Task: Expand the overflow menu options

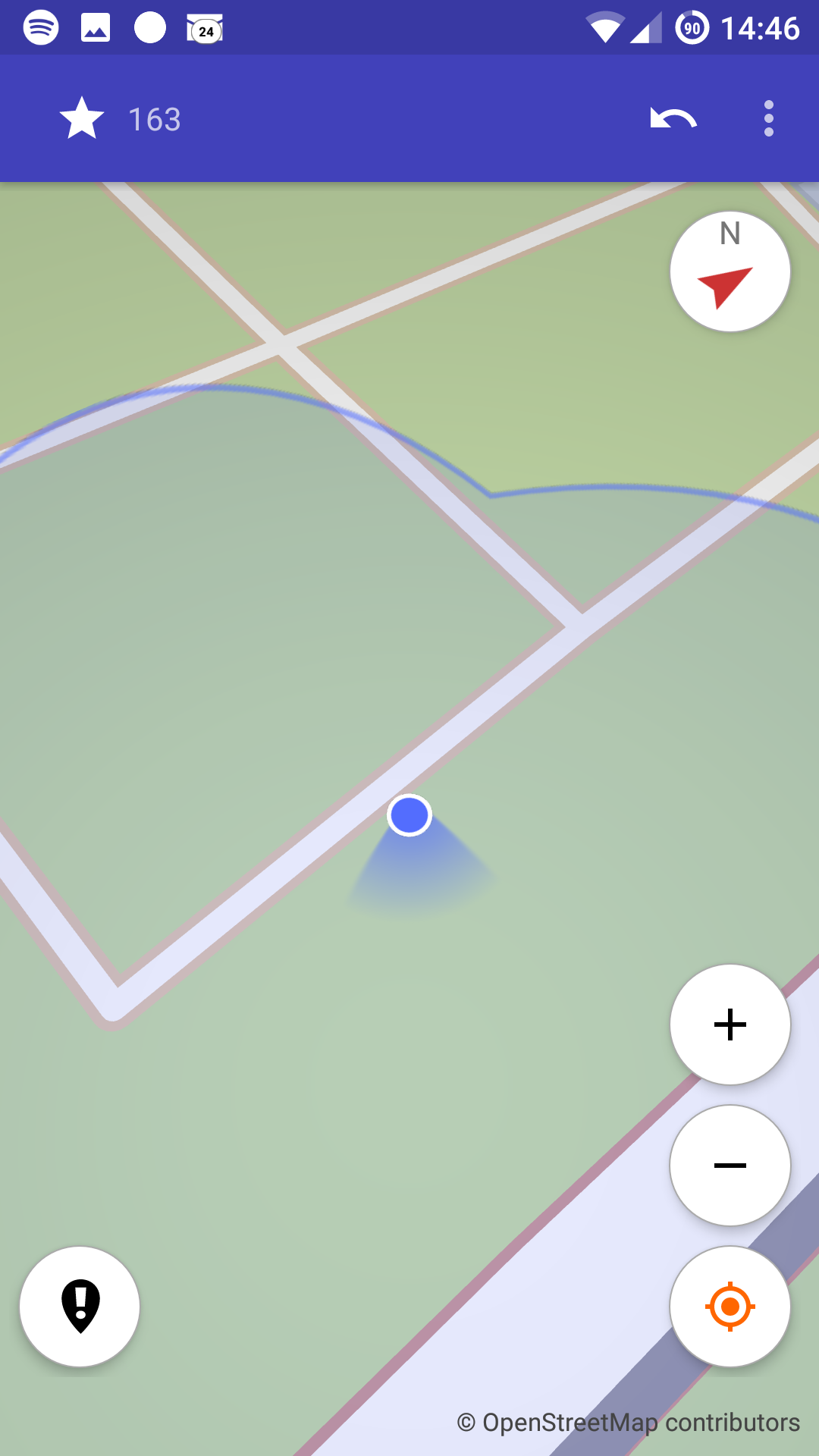Action: (768, 118)
